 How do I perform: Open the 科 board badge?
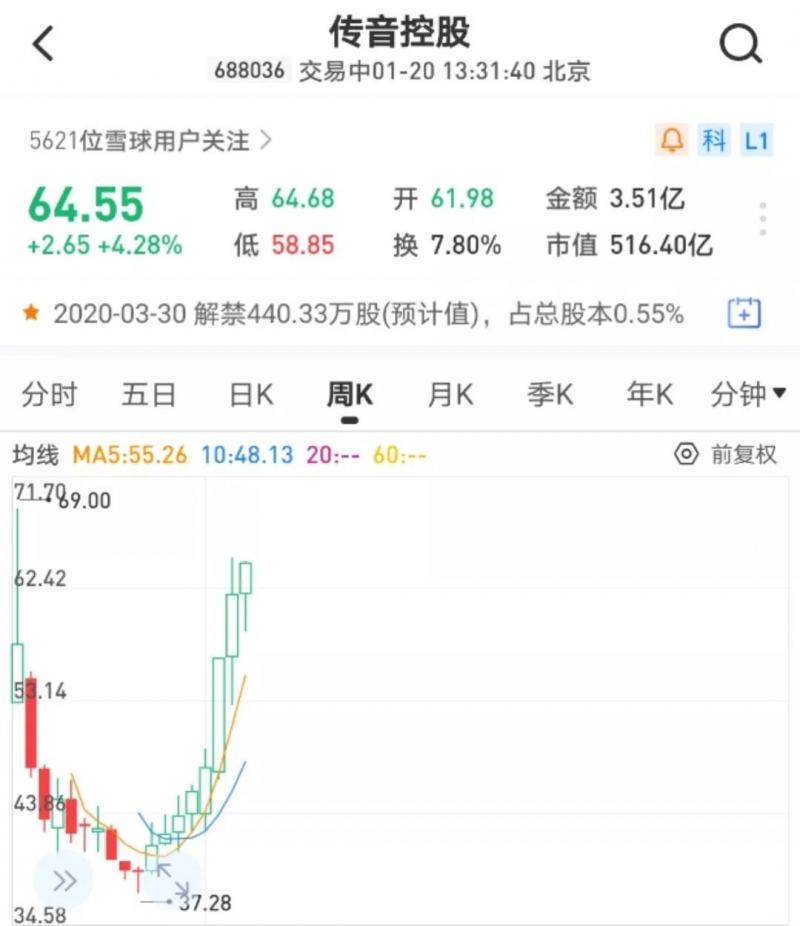[714, 140]
